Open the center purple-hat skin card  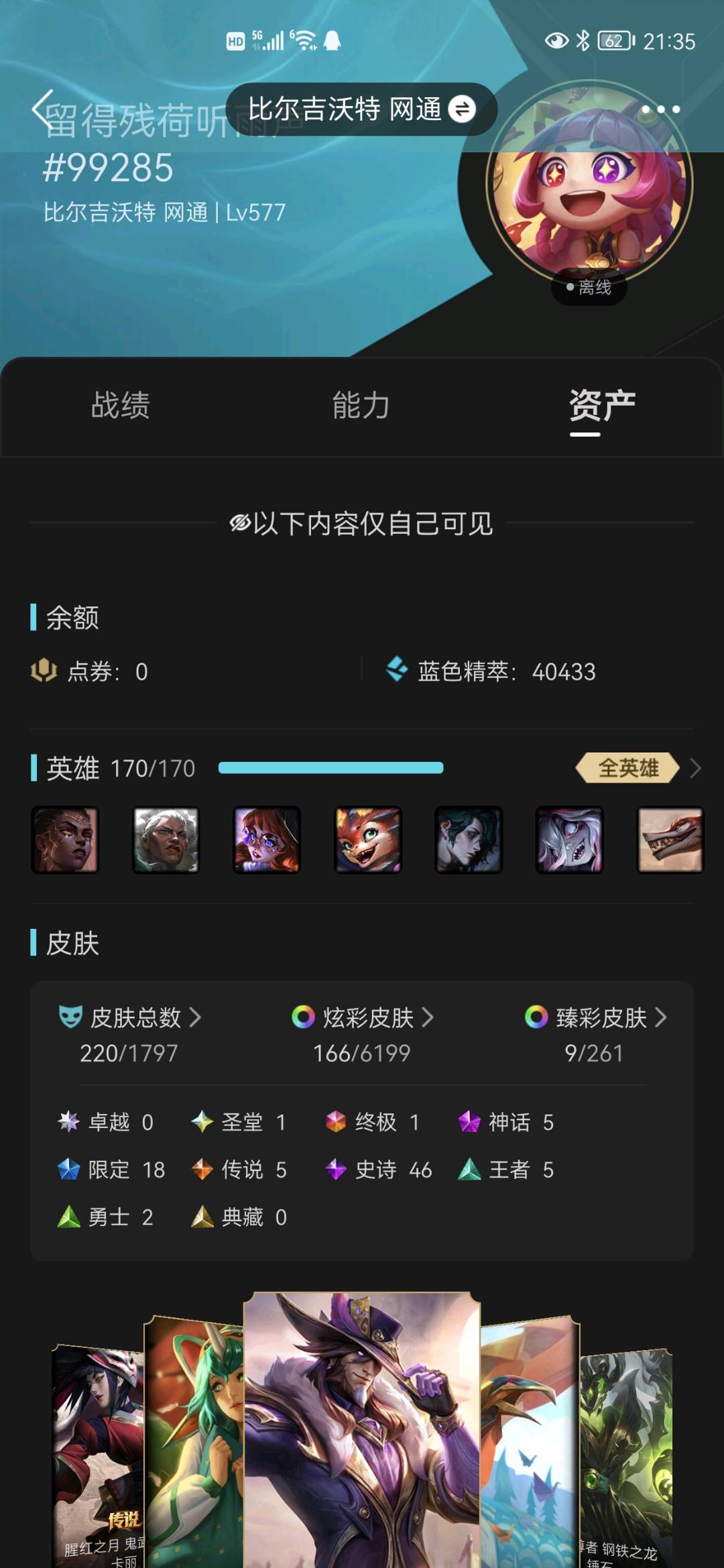[x=362, y=1429]
